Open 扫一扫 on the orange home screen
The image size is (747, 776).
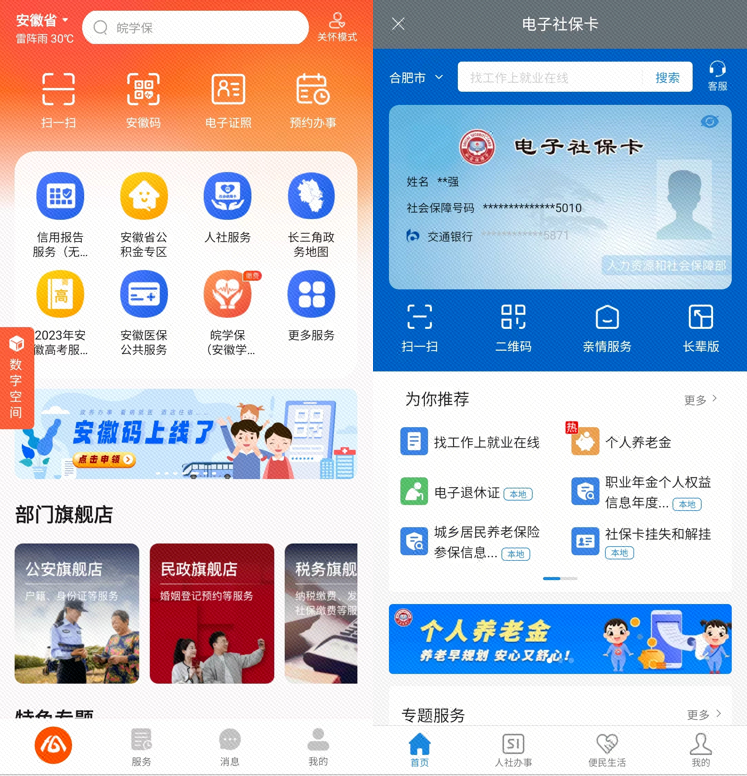pyautogui.click(x=58, y=99)
